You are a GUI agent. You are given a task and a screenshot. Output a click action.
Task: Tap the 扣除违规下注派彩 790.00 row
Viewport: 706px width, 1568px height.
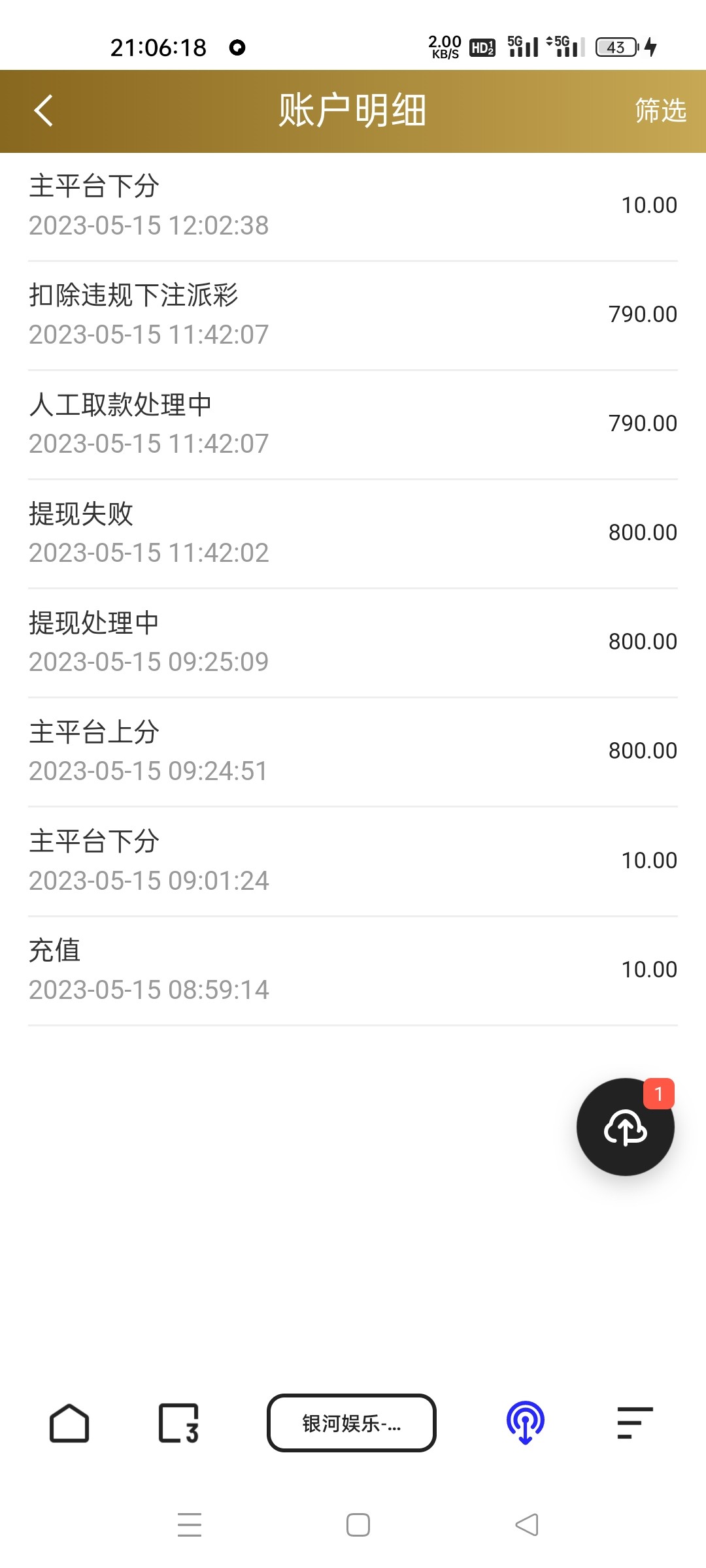(x=353, y=314)
